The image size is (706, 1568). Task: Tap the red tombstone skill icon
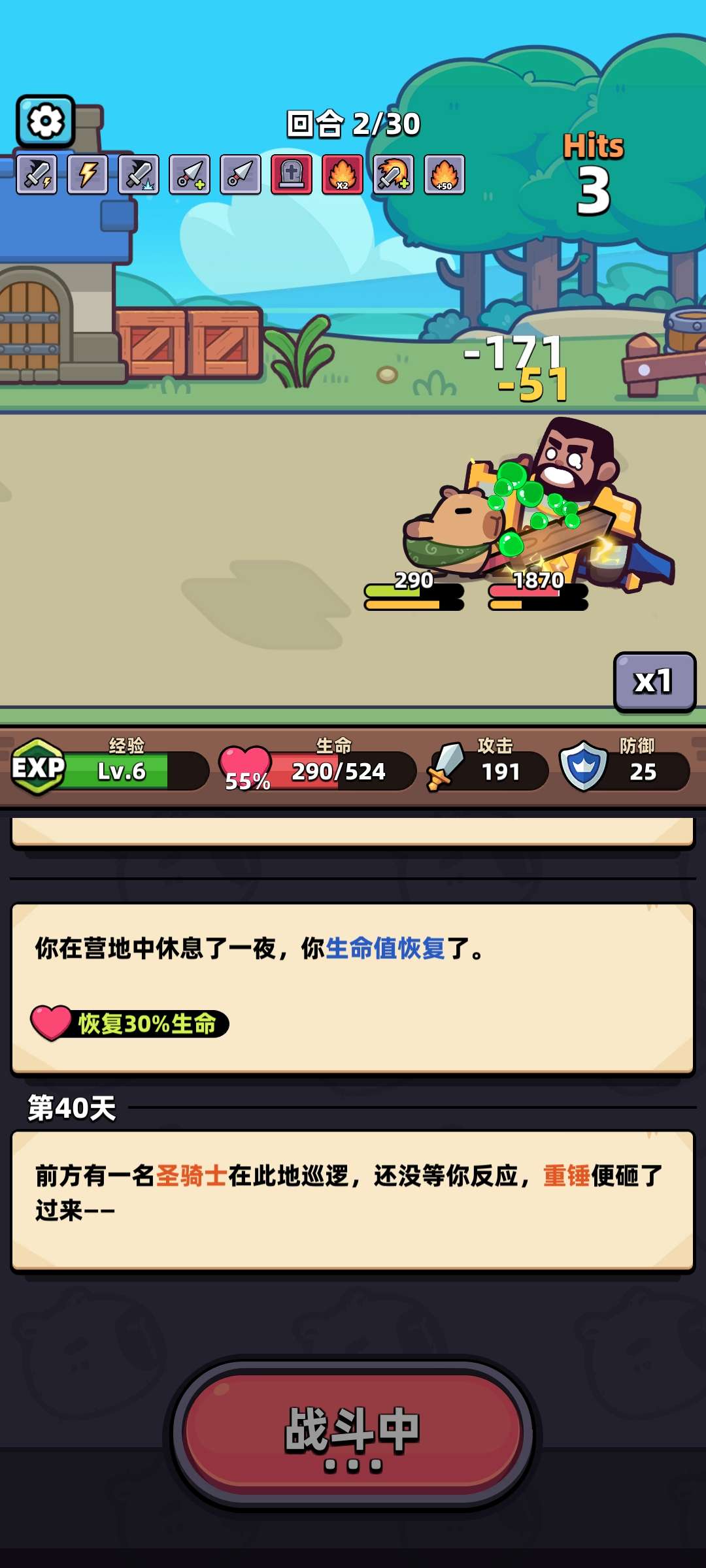point(292,174)
